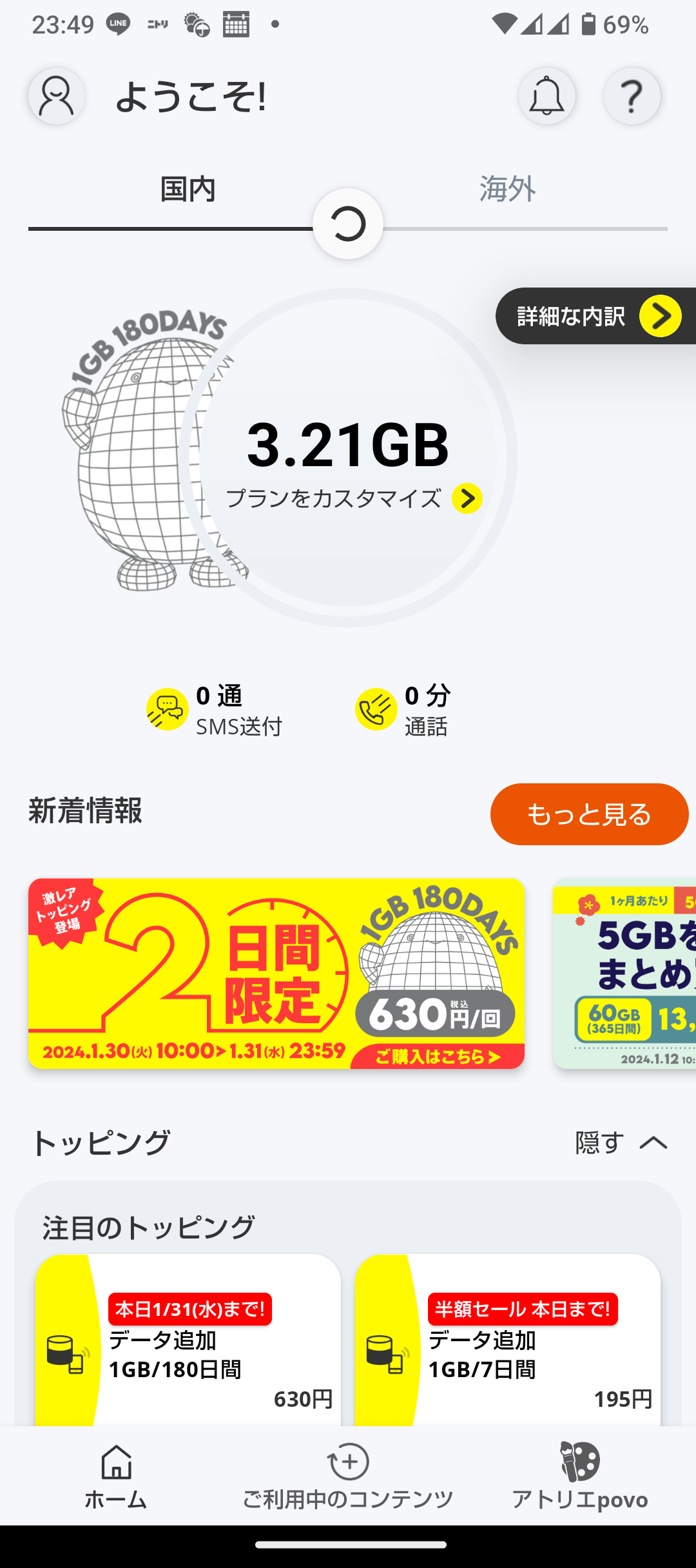This screenshot has width=696, height=1568.
Task: Open the notifications bell
Action: [546, 96]
